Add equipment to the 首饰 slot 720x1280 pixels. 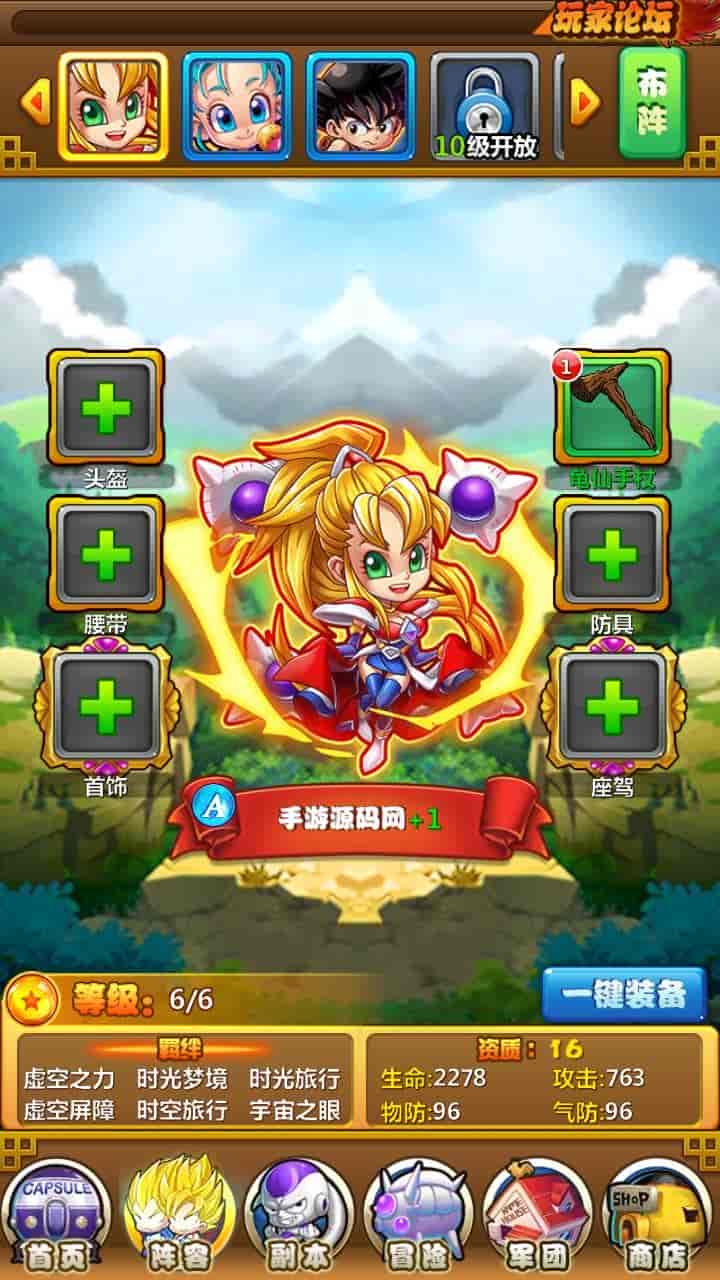click(x=105, y=708)
